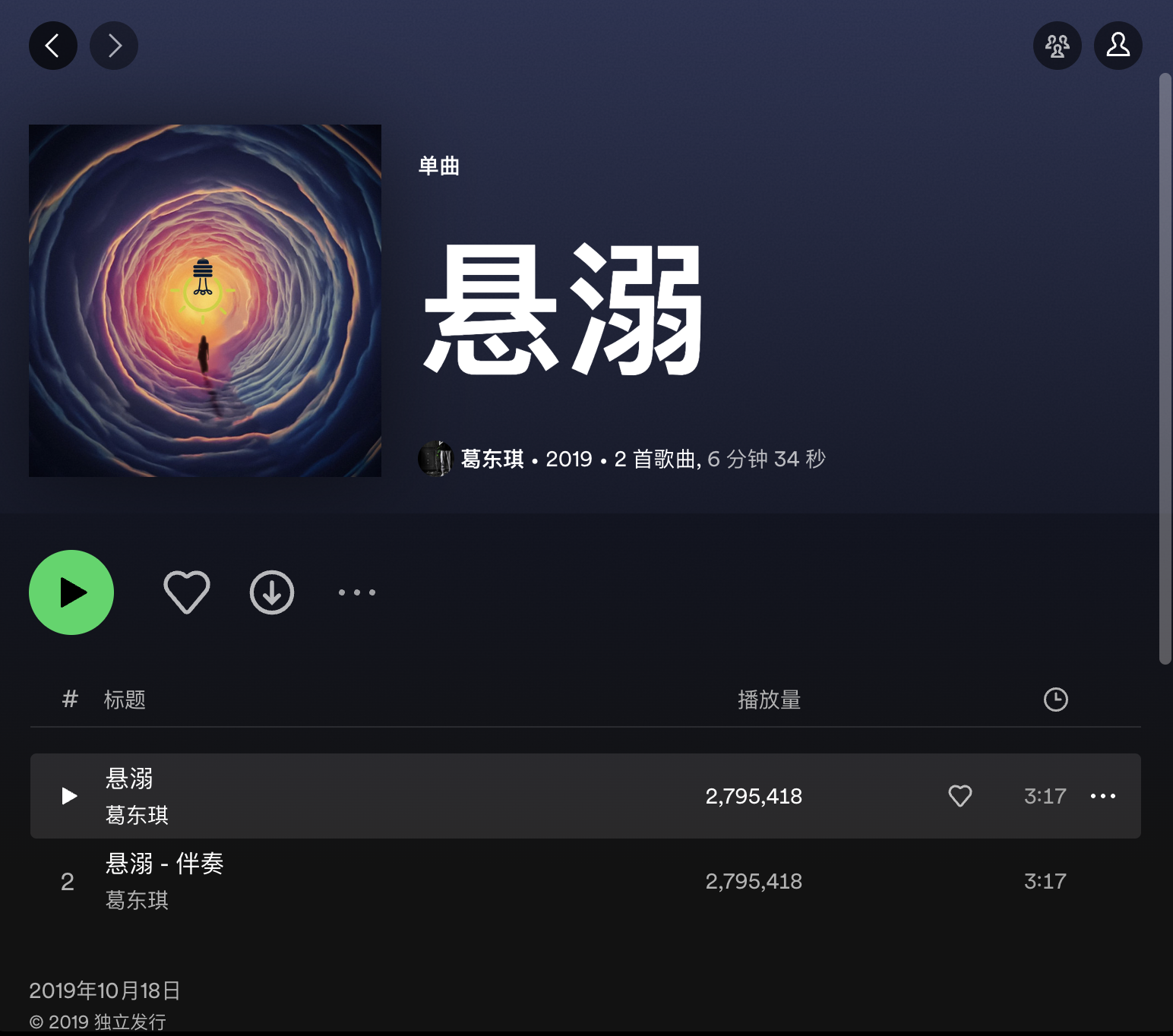
Task: View the 悬溺 cover art
Action: point(205,301)
